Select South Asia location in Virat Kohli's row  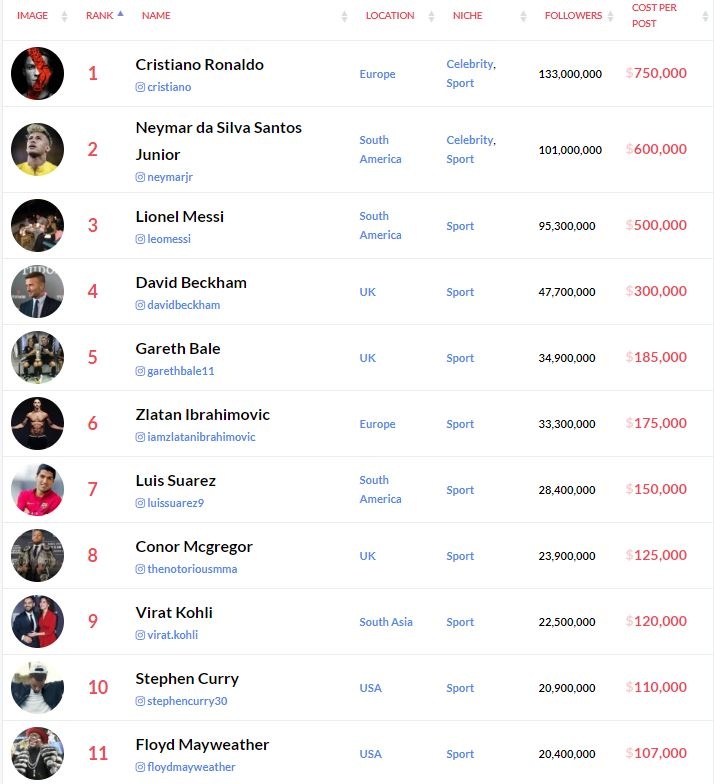(x=386, y=622)
